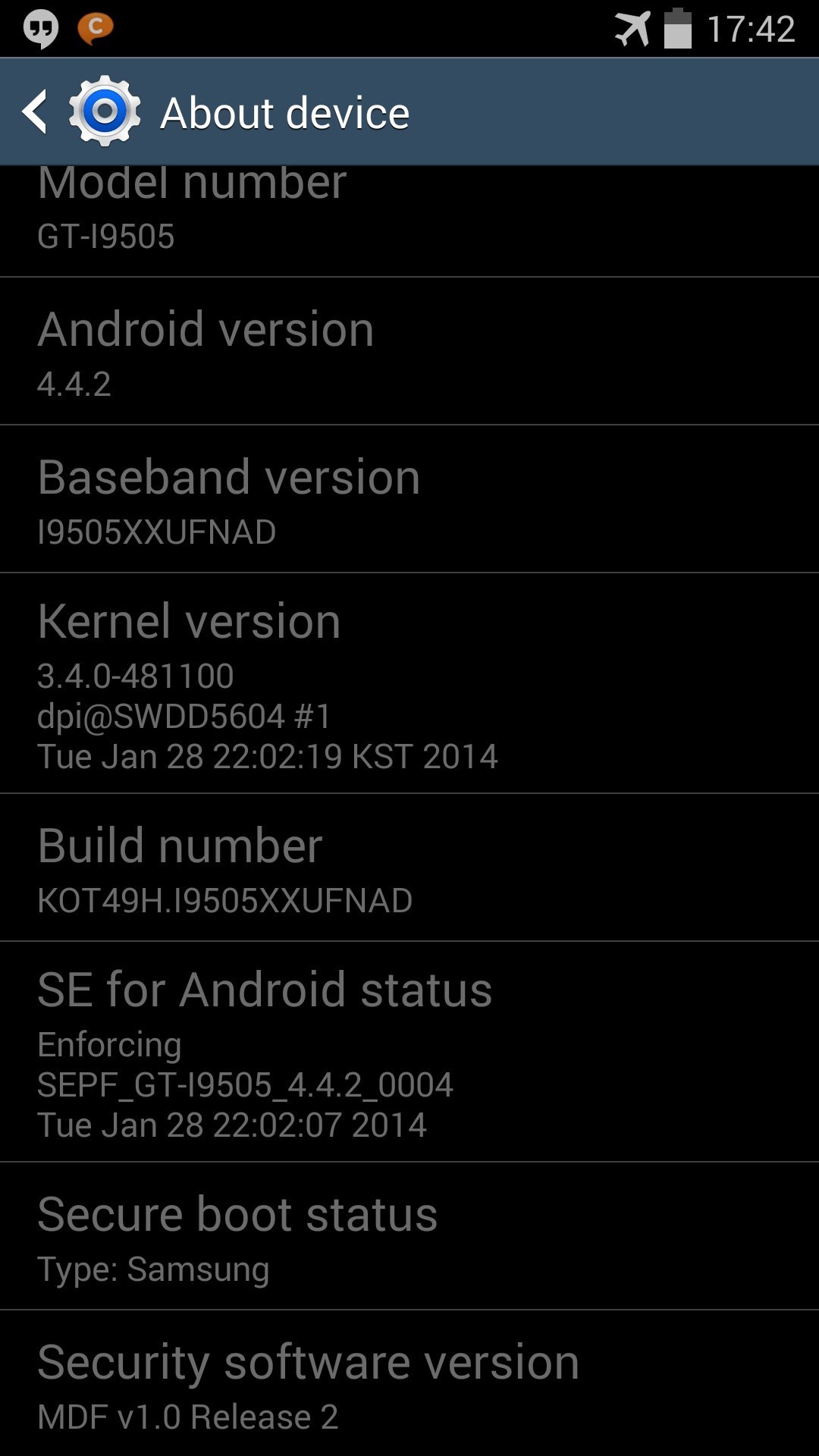Tap the Model number row
This screenshot has width=819, height=1456.
click(409, 220)
